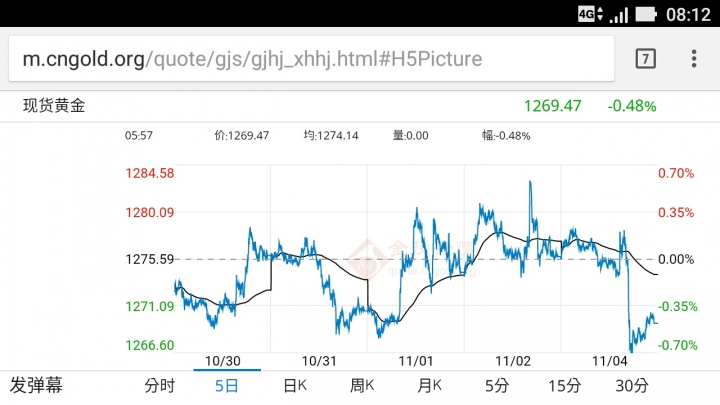Switch to the 15分 interval tab
The height and width of the screenshot is (405, 720).
click(564, 385)
